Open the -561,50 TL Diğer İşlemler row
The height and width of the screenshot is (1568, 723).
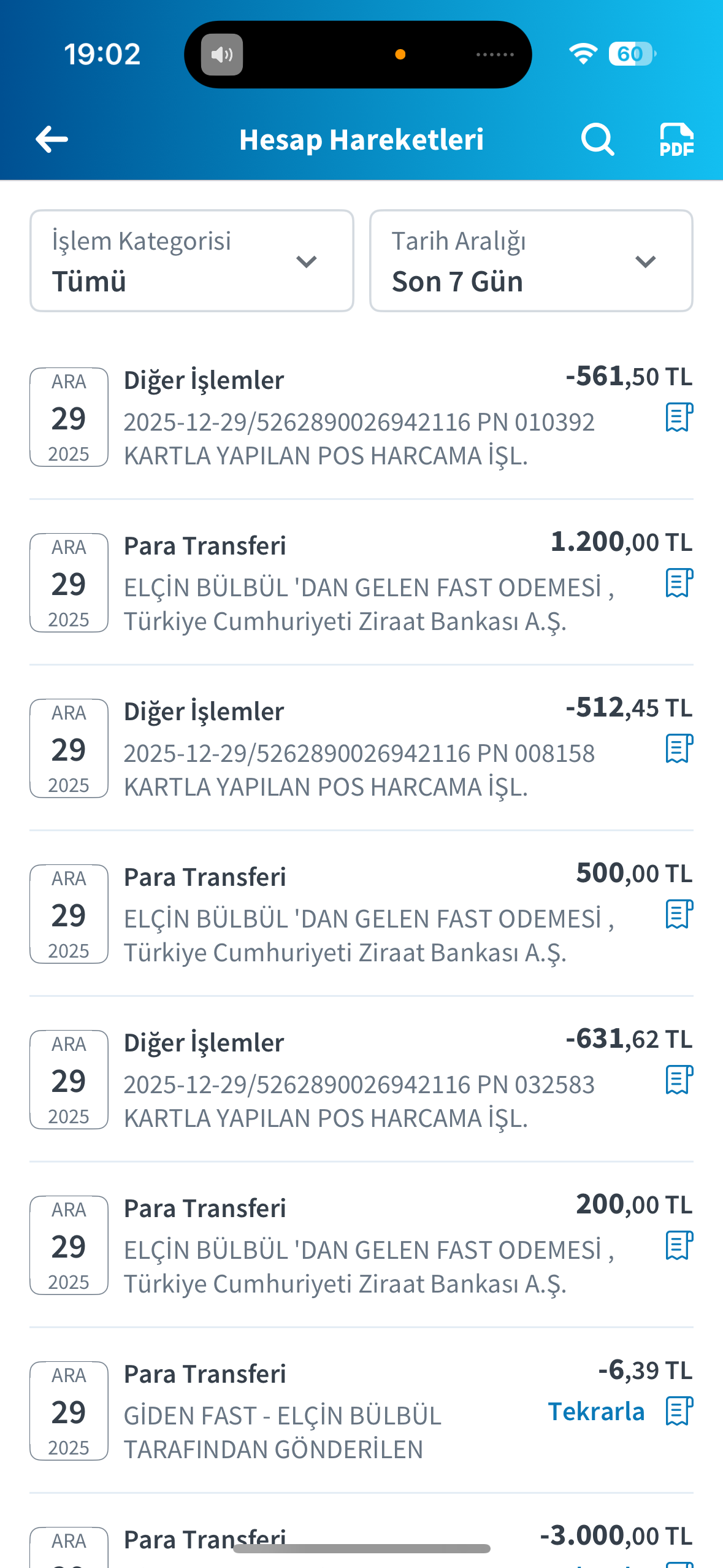361,417
